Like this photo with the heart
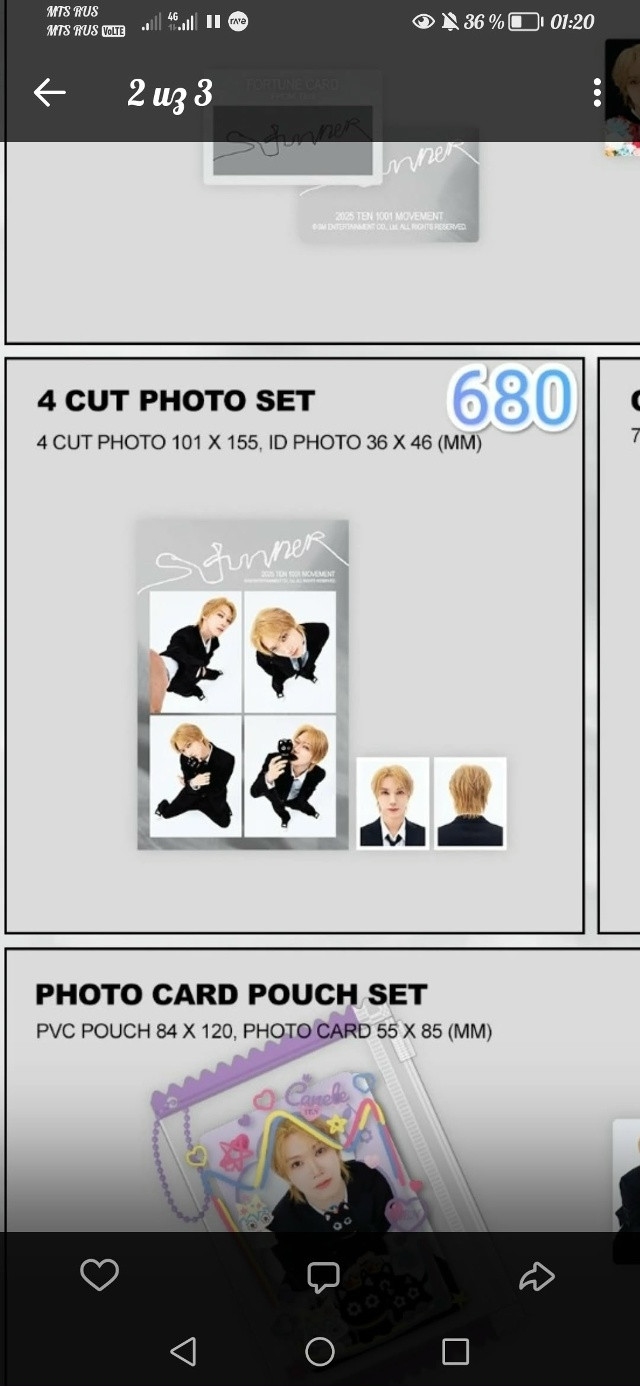640x1386 pixels. (99, 1275)
